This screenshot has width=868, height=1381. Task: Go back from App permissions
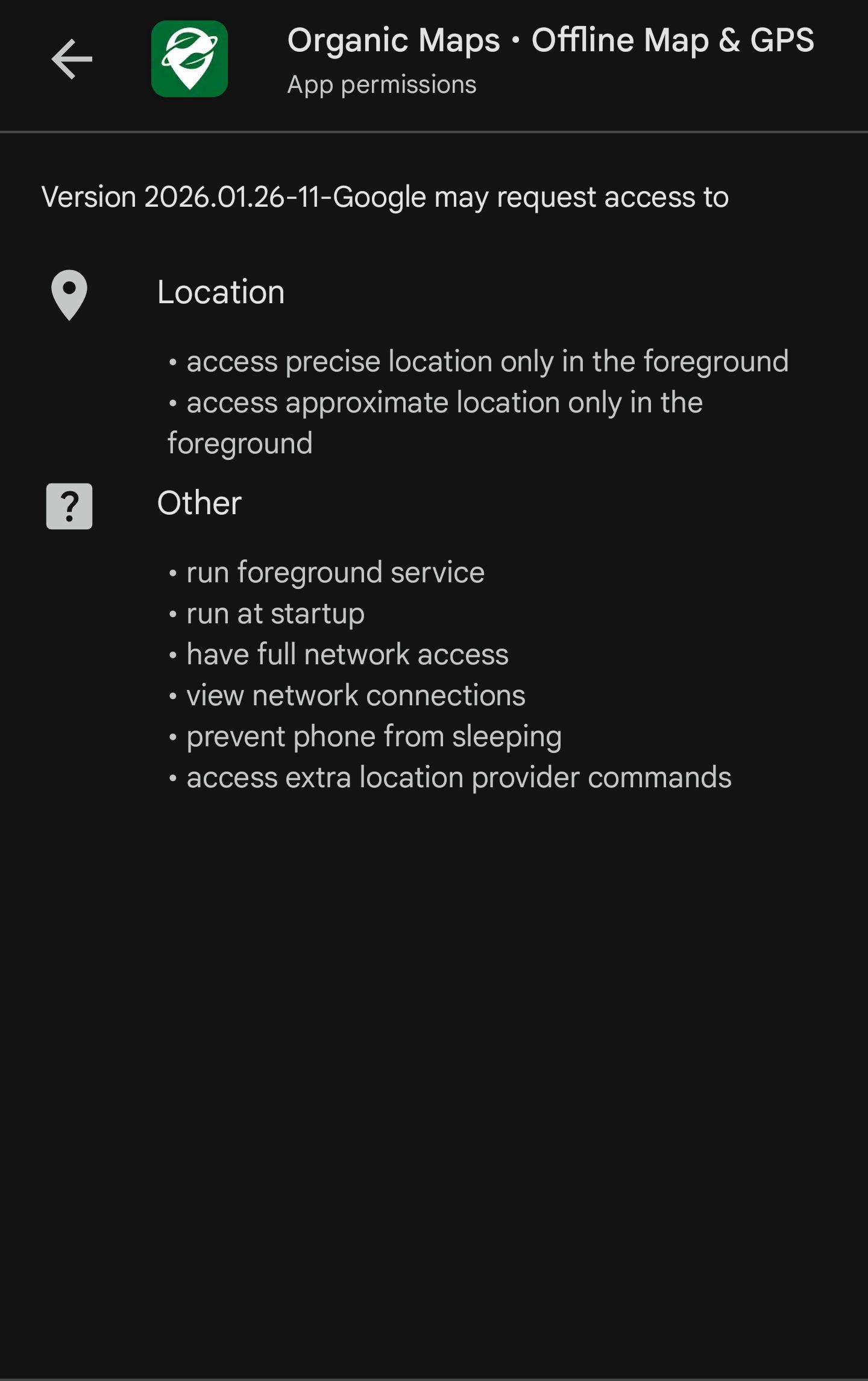point(72,59)
